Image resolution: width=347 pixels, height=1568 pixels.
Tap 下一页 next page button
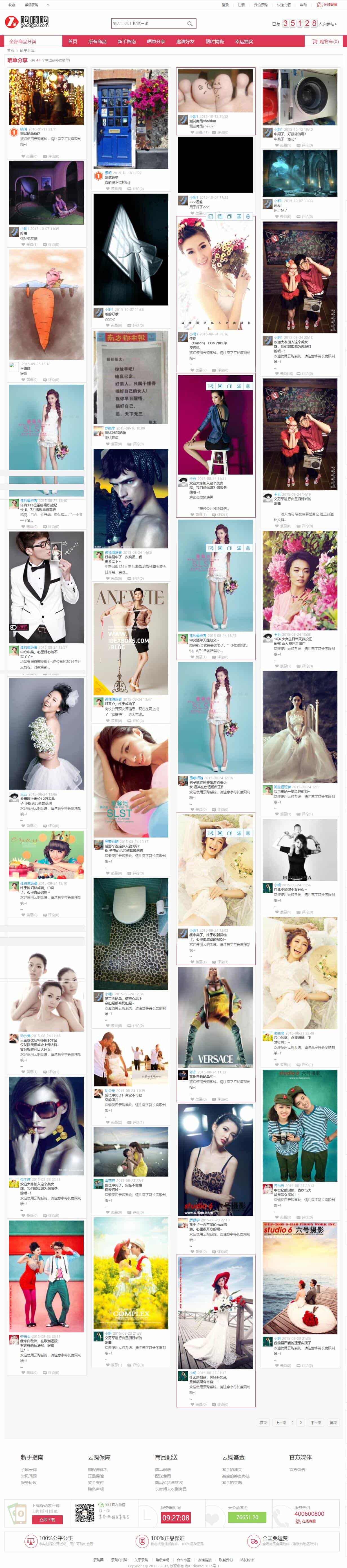pos(315,1423)
